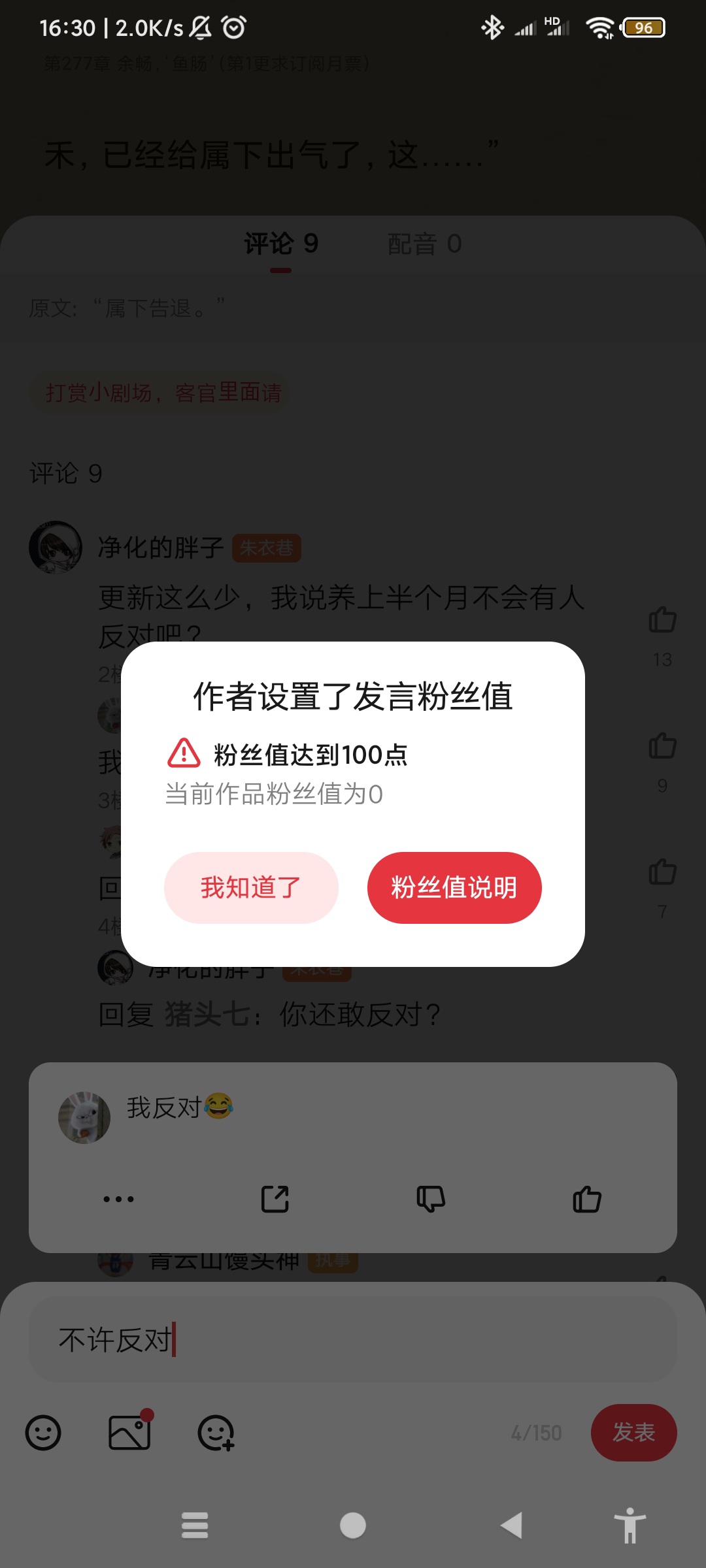Focus the comment field with 不许反对
The image size is (706, 1568).
click(x=353, y=1339)
